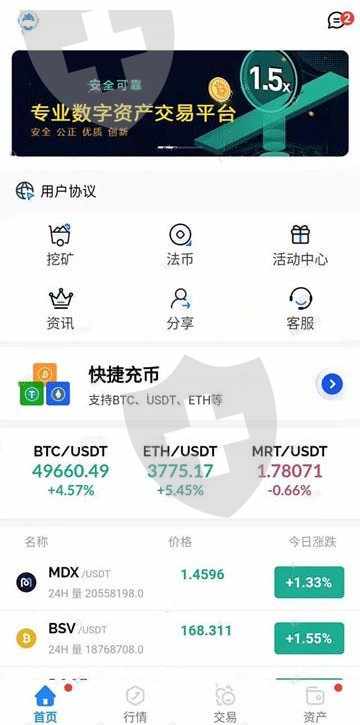Open the MDX/USDT market row
The image size is (360, 725).
(x=180, y=582)
